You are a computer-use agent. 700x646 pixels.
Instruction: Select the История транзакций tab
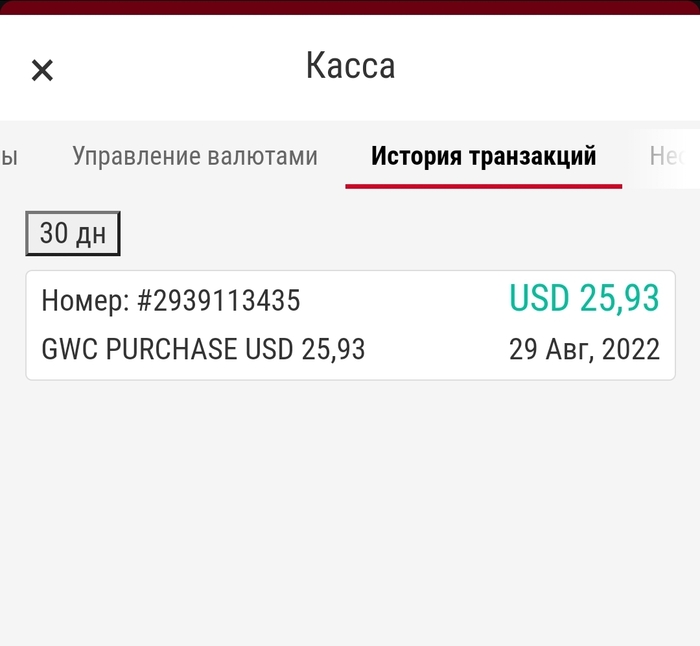(483, 157)
